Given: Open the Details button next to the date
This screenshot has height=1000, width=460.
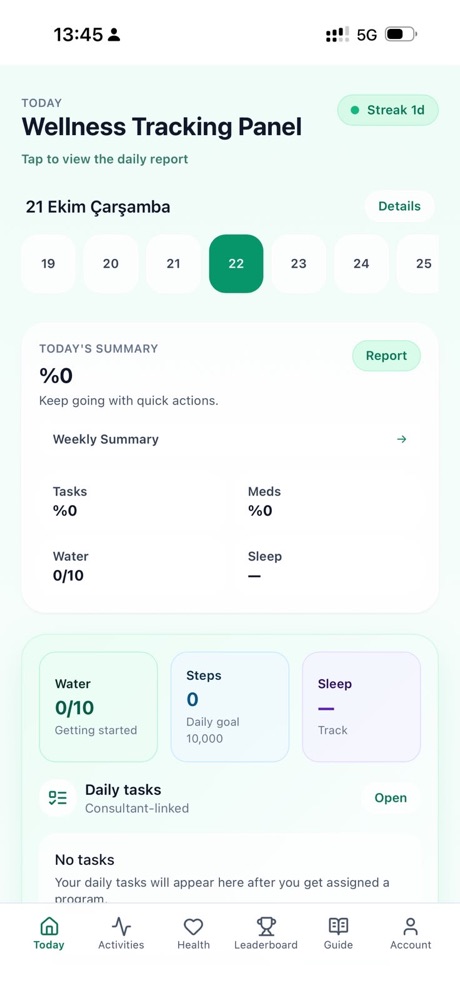Looking at the screenshot, I should pyautogui.click(x=399, y=206).
